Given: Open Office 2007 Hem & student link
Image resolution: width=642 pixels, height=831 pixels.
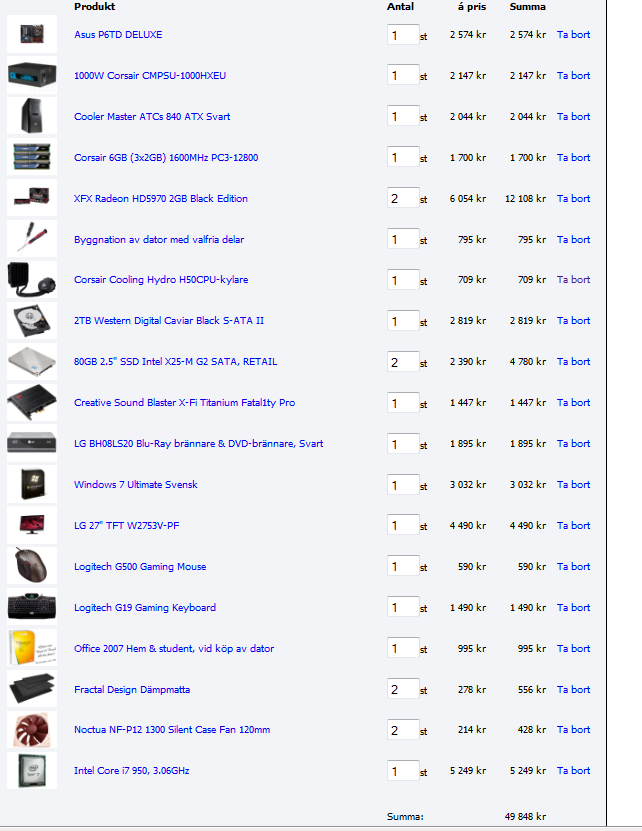Looking at the screenshot, I should pyautogui.click(x=174, y=649).
